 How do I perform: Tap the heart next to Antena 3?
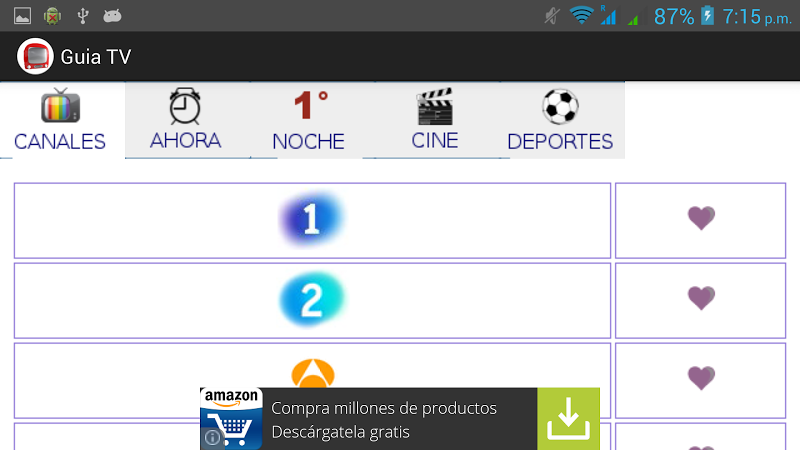(x=701, y=378)
